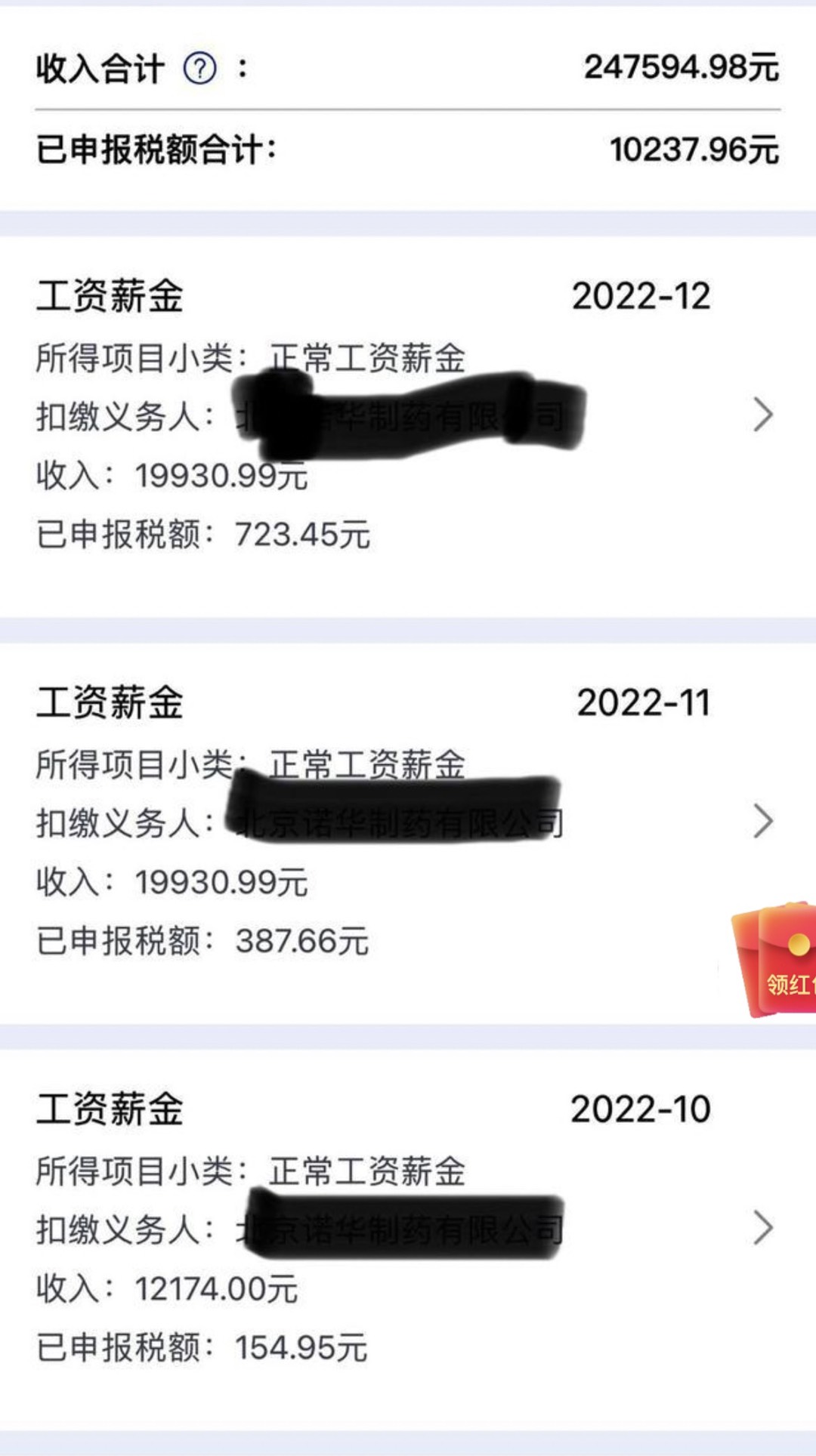Tap the help icon next to 收入合计
The image size is (816, 1456).
coord(200,69)
